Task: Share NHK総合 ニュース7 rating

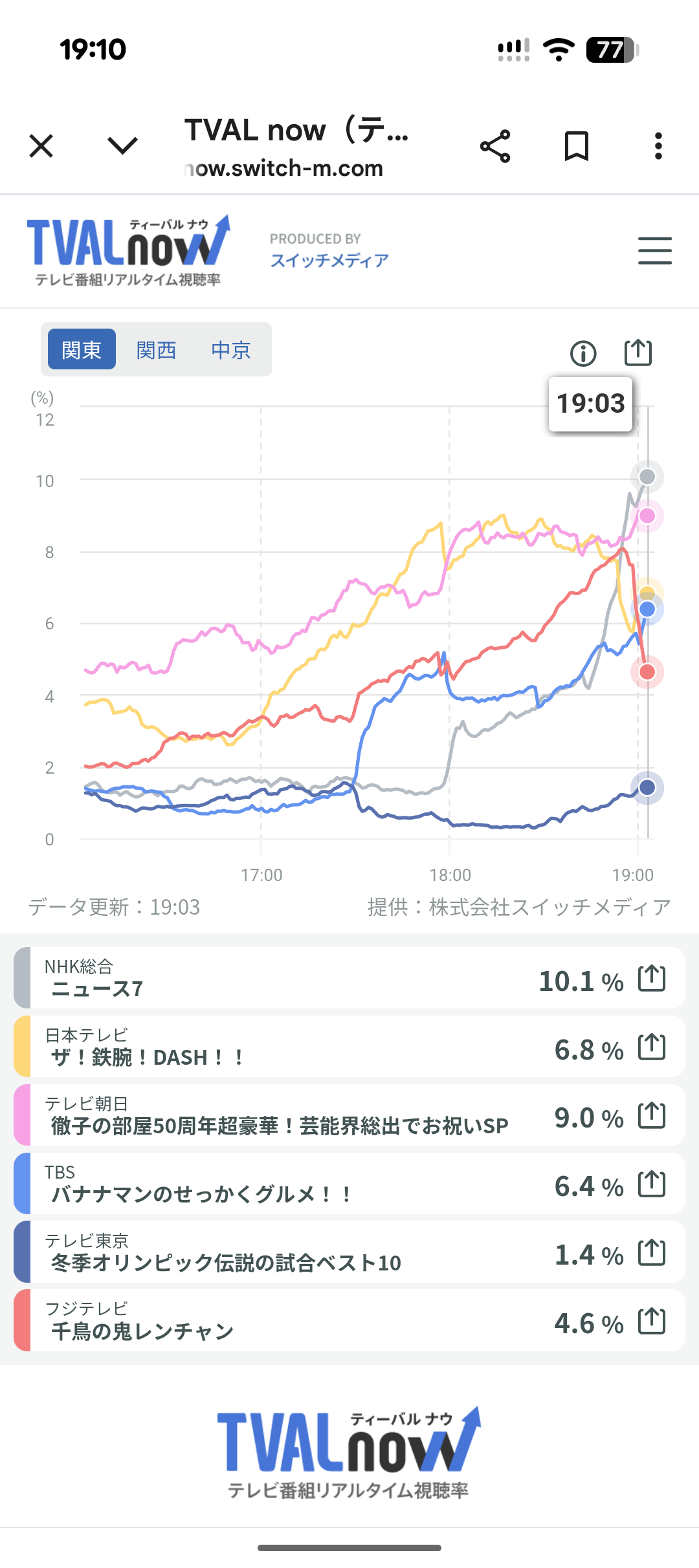Action: [651, 977]
